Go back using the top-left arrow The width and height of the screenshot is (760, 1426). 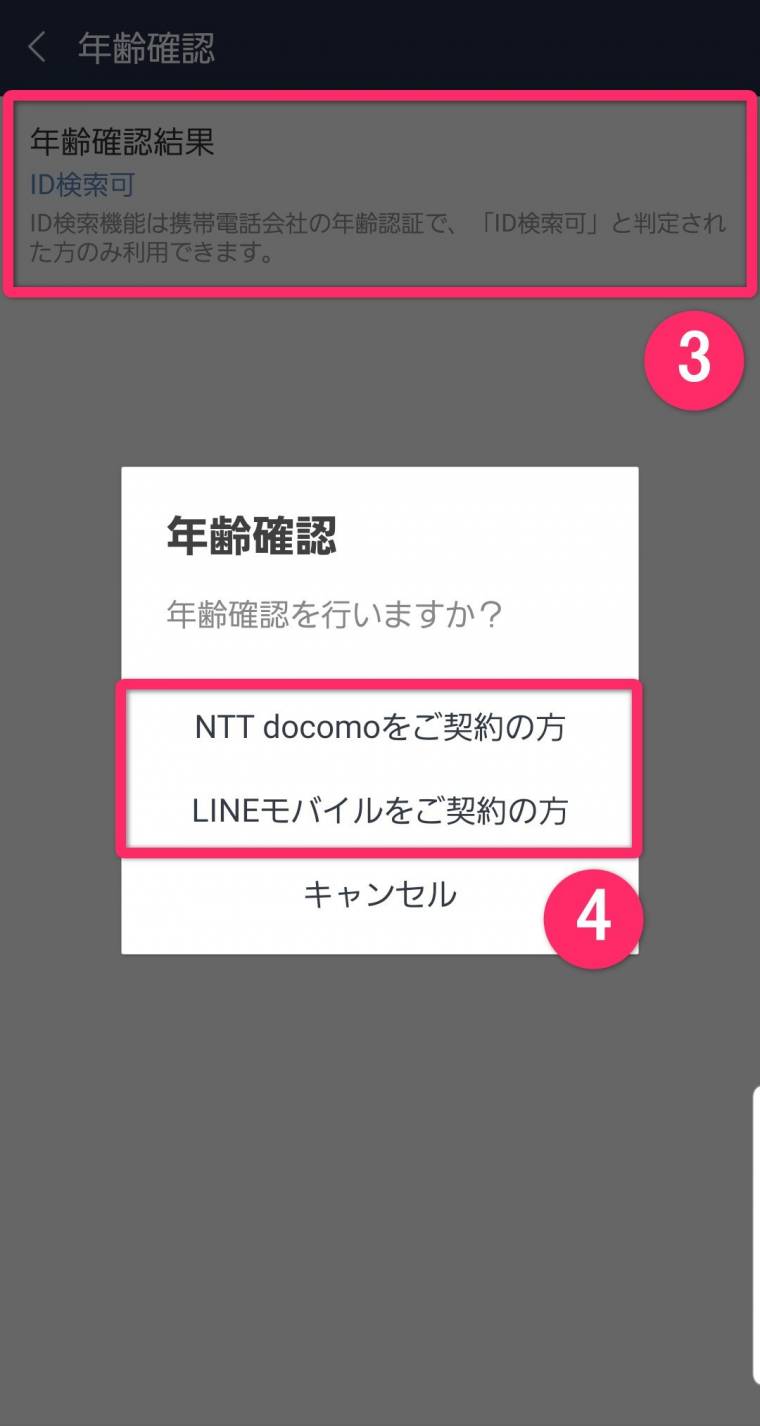[x=37, y=47]
